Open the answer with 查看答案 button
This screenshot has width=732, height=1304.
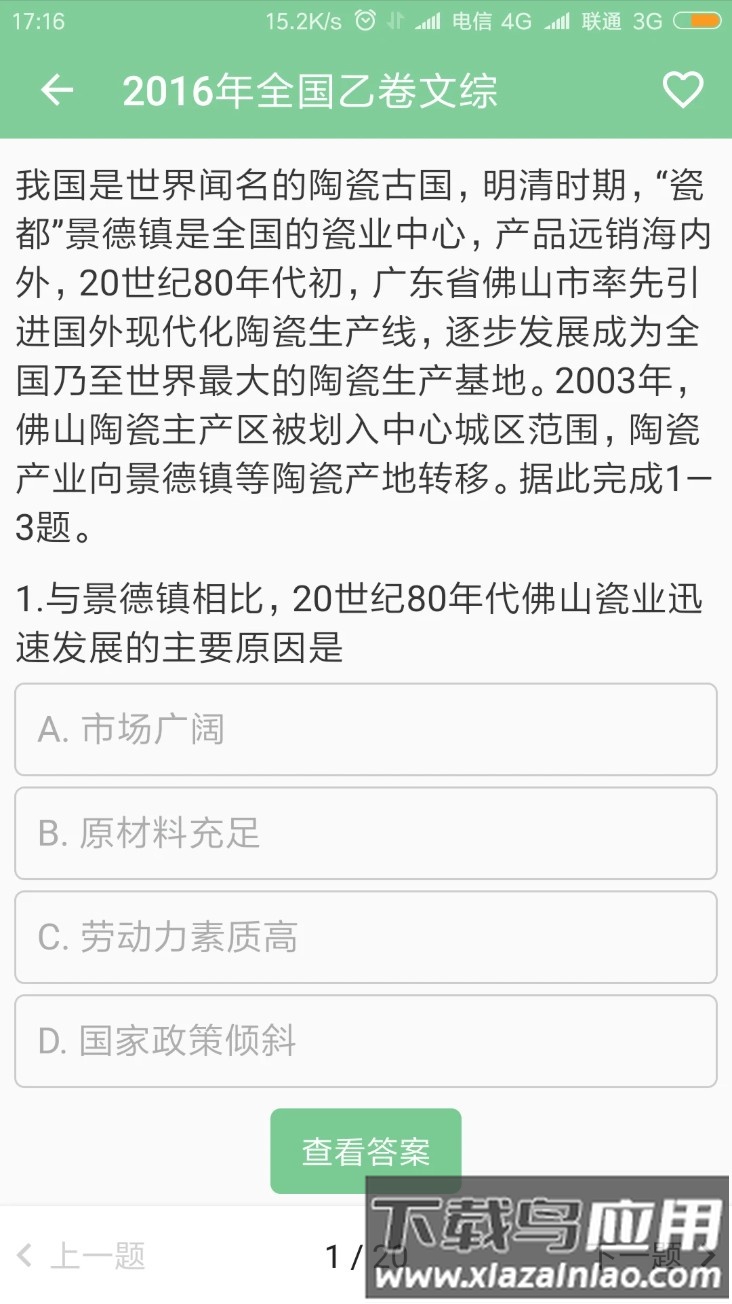tap(366, 1150)
